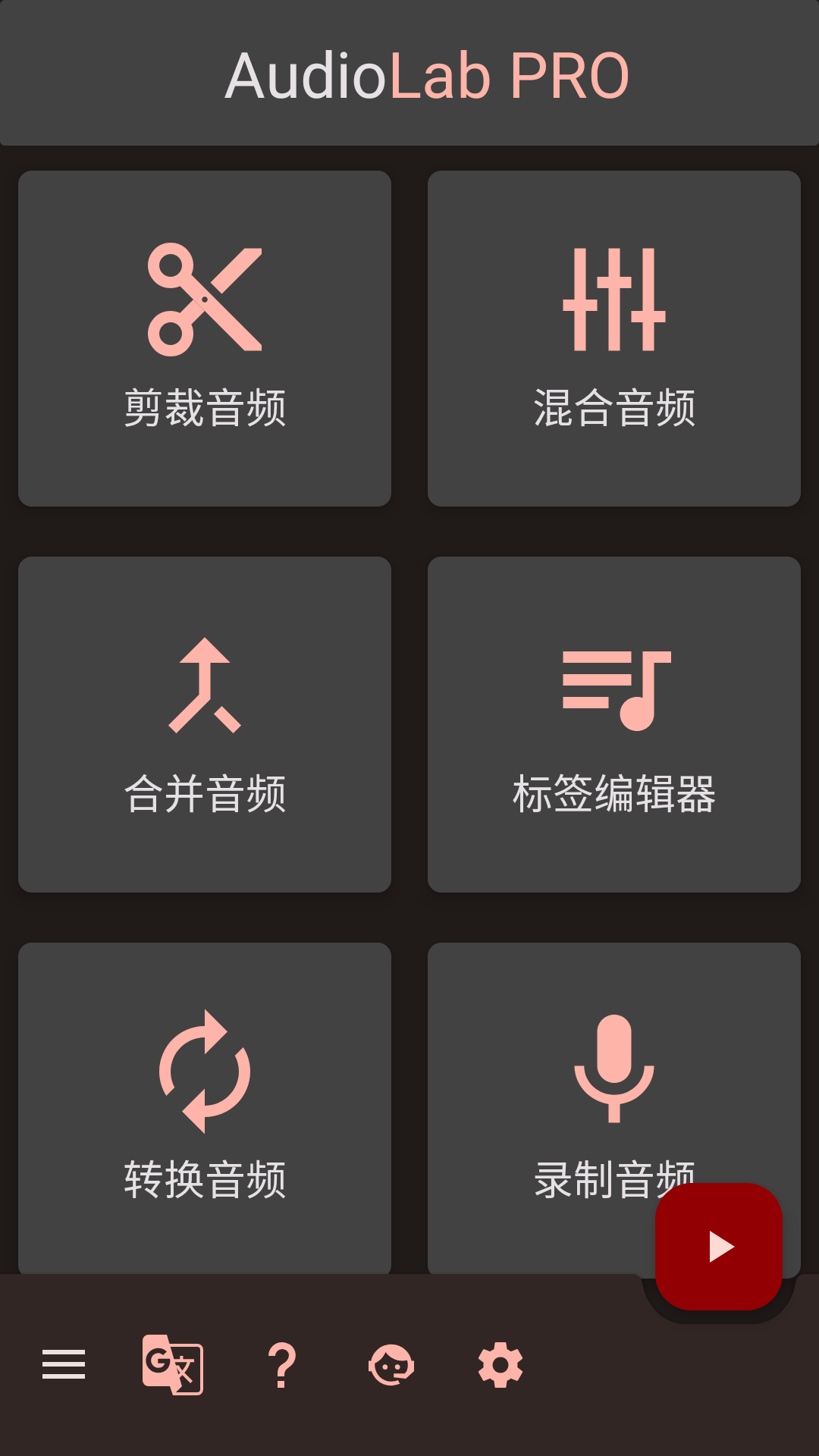This screenshot has height=1456, width=819.
Task: Tap the red play floating button
Action: click(x=719, y=1247)
